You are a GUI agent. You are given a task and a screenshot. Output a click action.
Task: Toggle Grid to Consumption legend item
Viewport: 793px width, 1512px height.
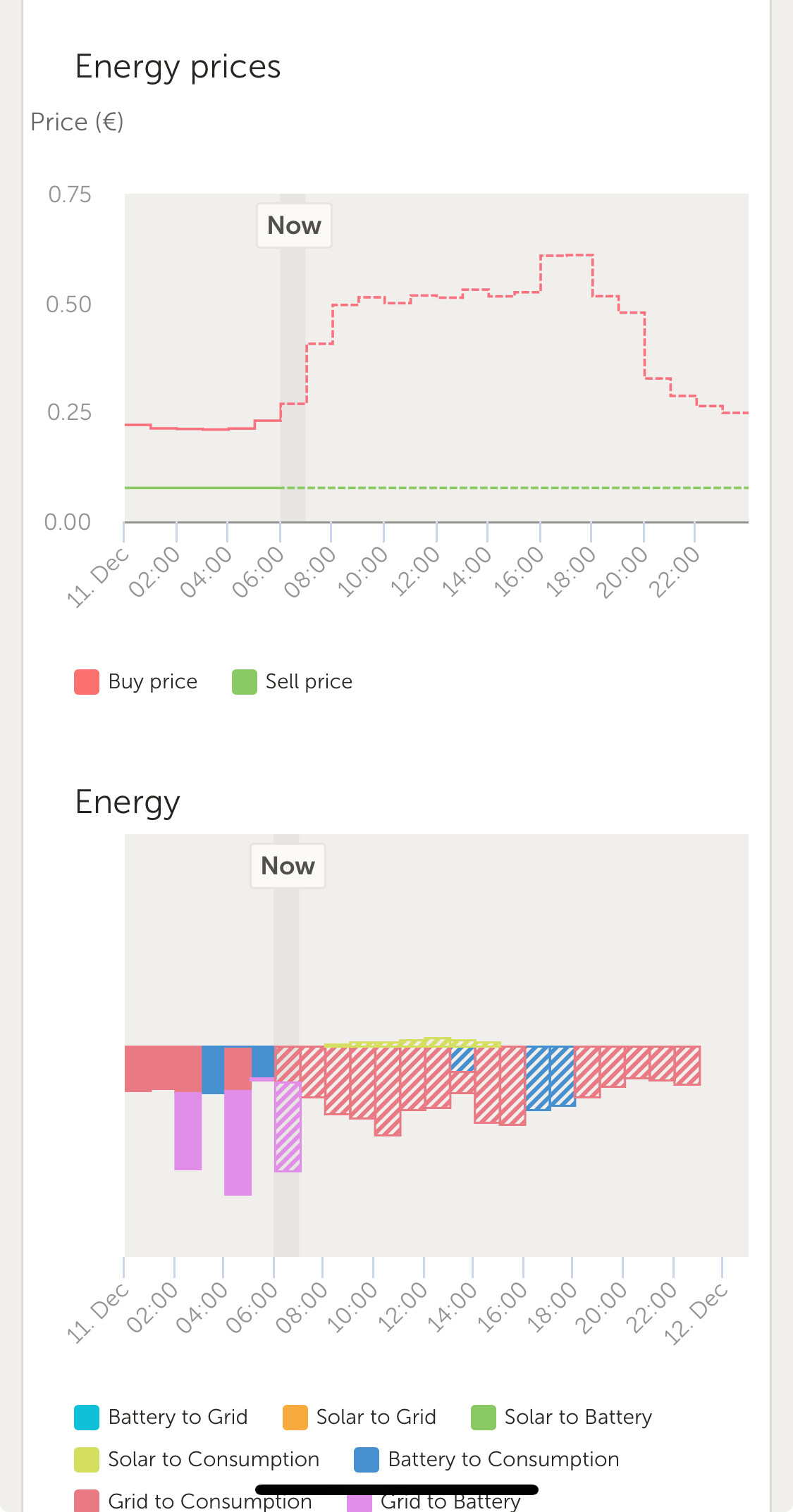194,1501
